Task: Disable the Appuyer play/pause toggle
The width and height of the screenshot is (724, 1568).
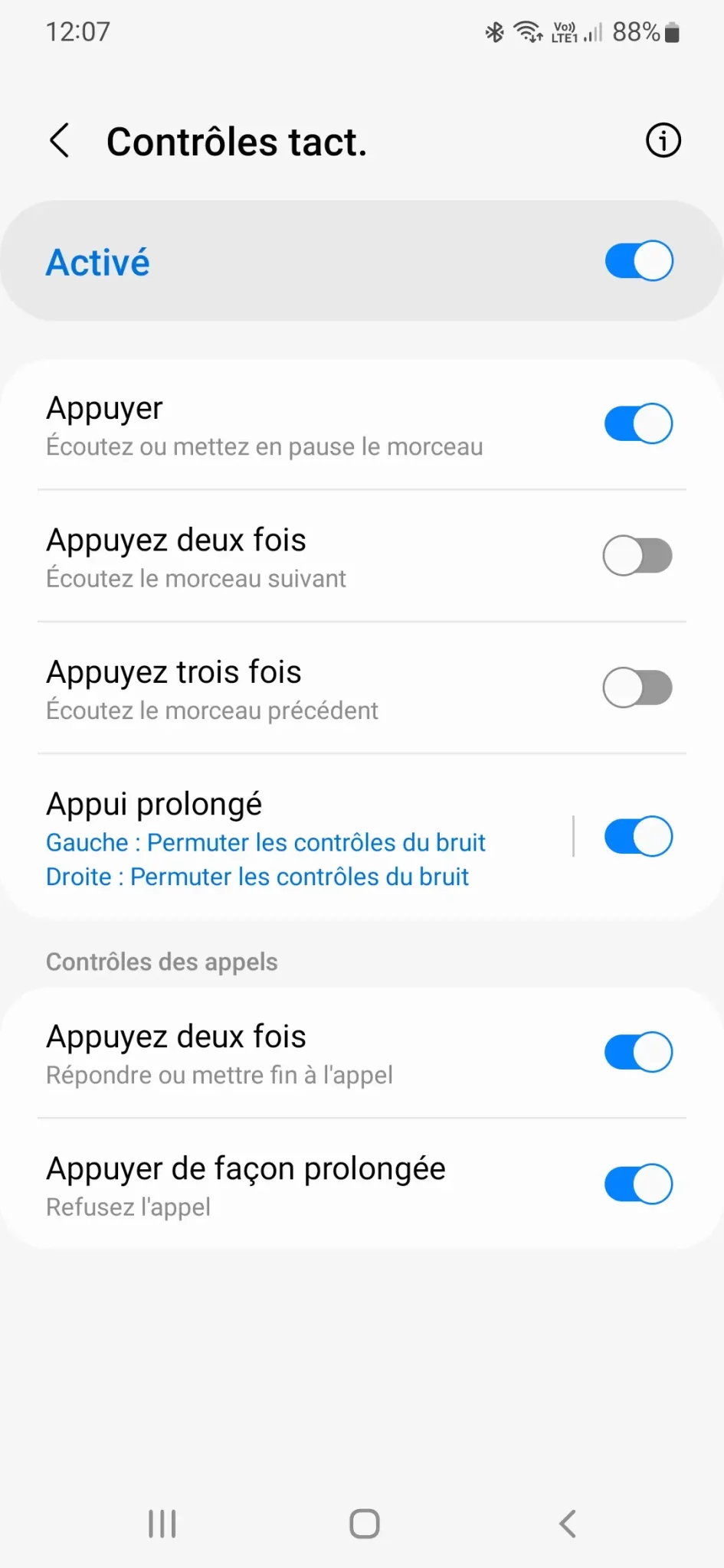Action: pos(639,423)
